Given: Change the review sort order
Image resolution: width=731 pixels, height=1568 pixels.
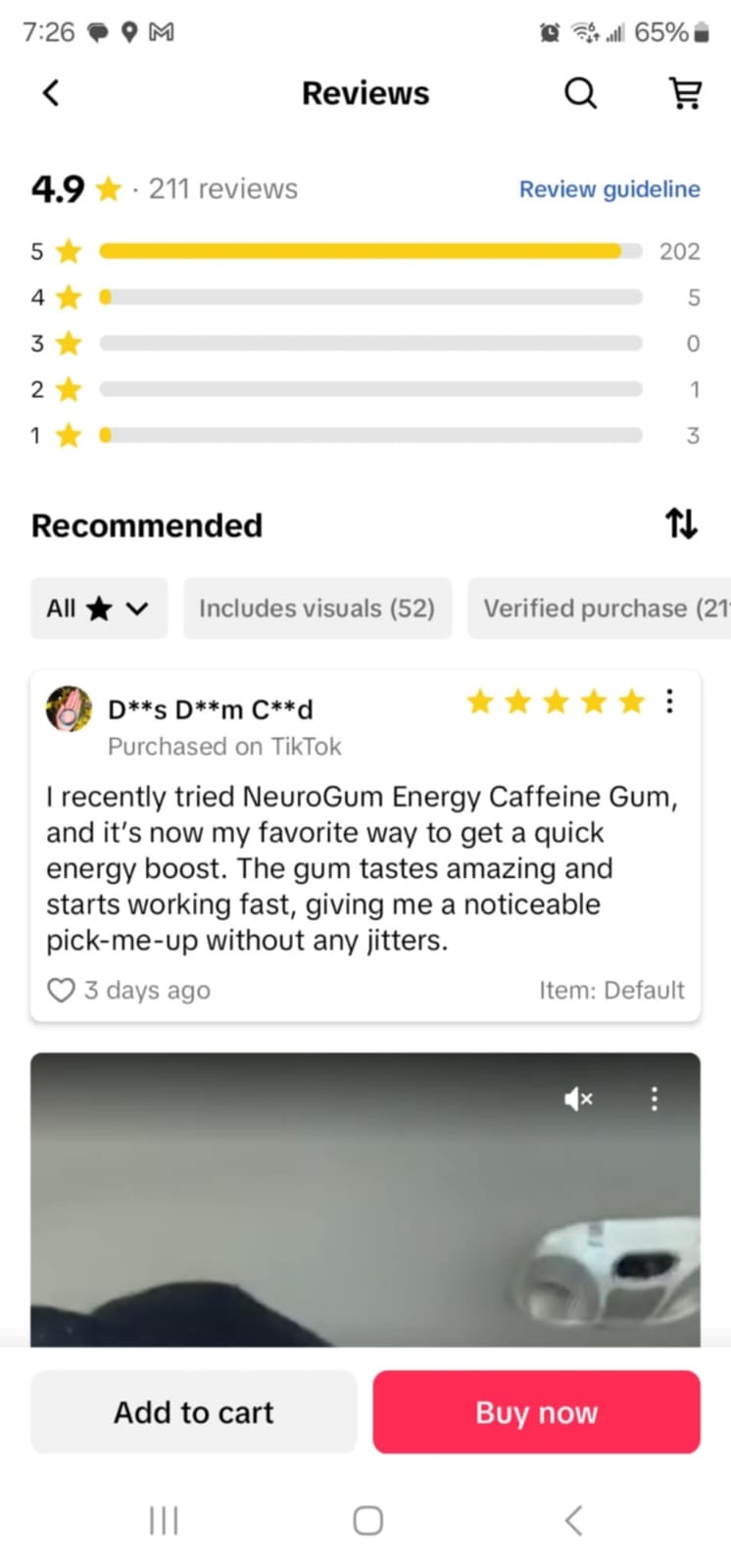Looking at the screenshot, I should pyautogui.click(x=681, y=524).
